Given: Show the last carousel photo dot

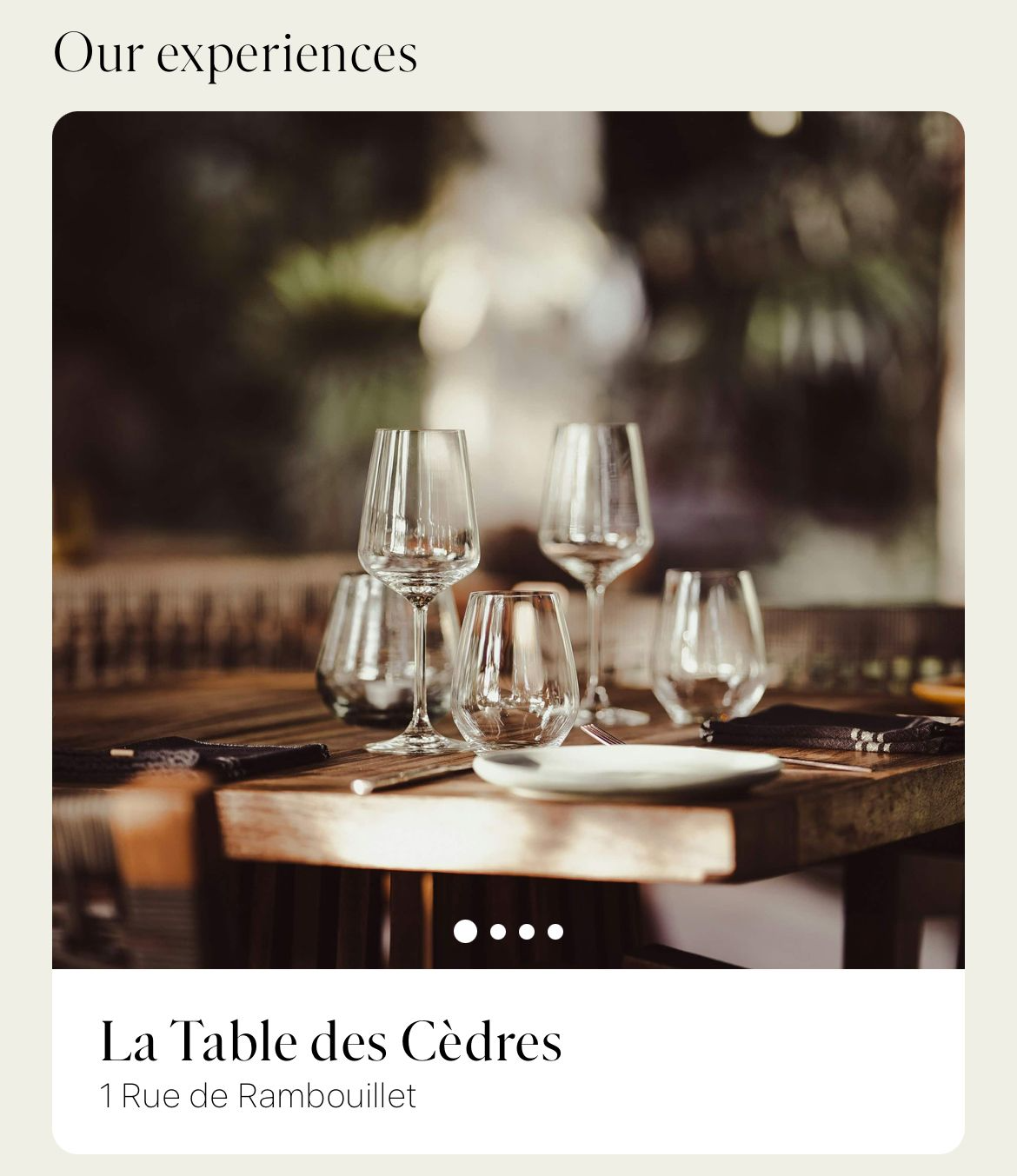Looking at the screenshot, I should (x=555, y=932).
